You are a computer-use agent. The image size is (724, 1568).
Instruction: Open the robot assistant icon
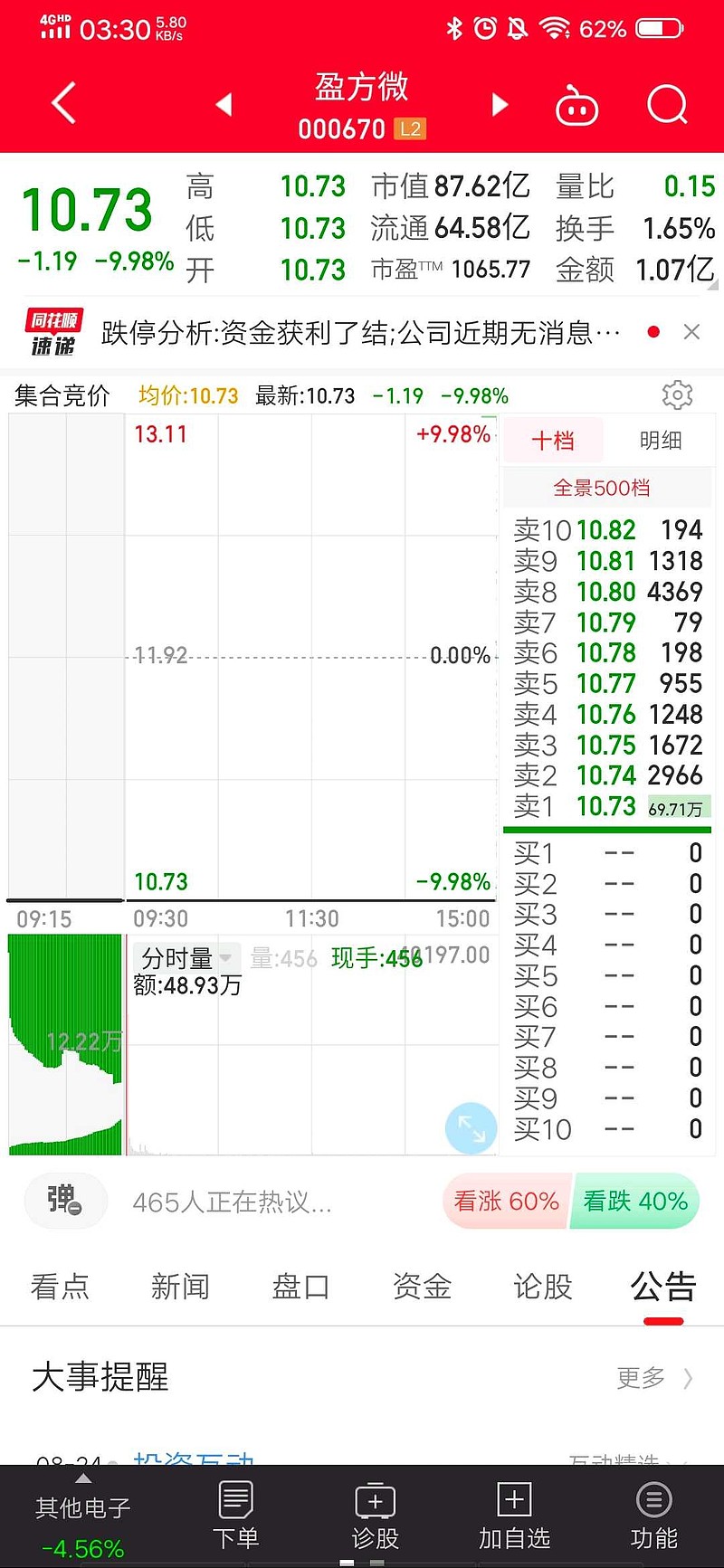(x=576, y=105)
